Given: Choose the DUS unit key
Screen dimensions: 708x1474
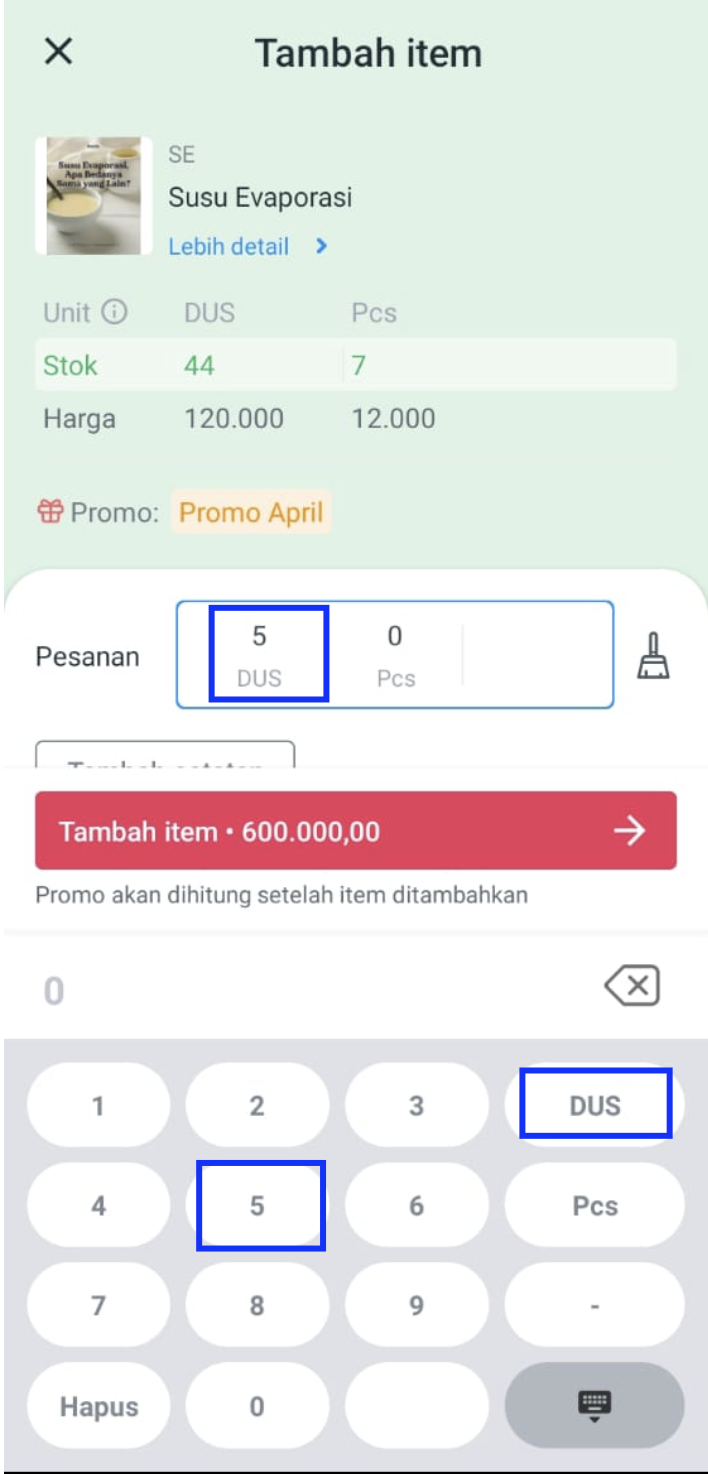Looking at the screenshot, I should (595, 1106).
